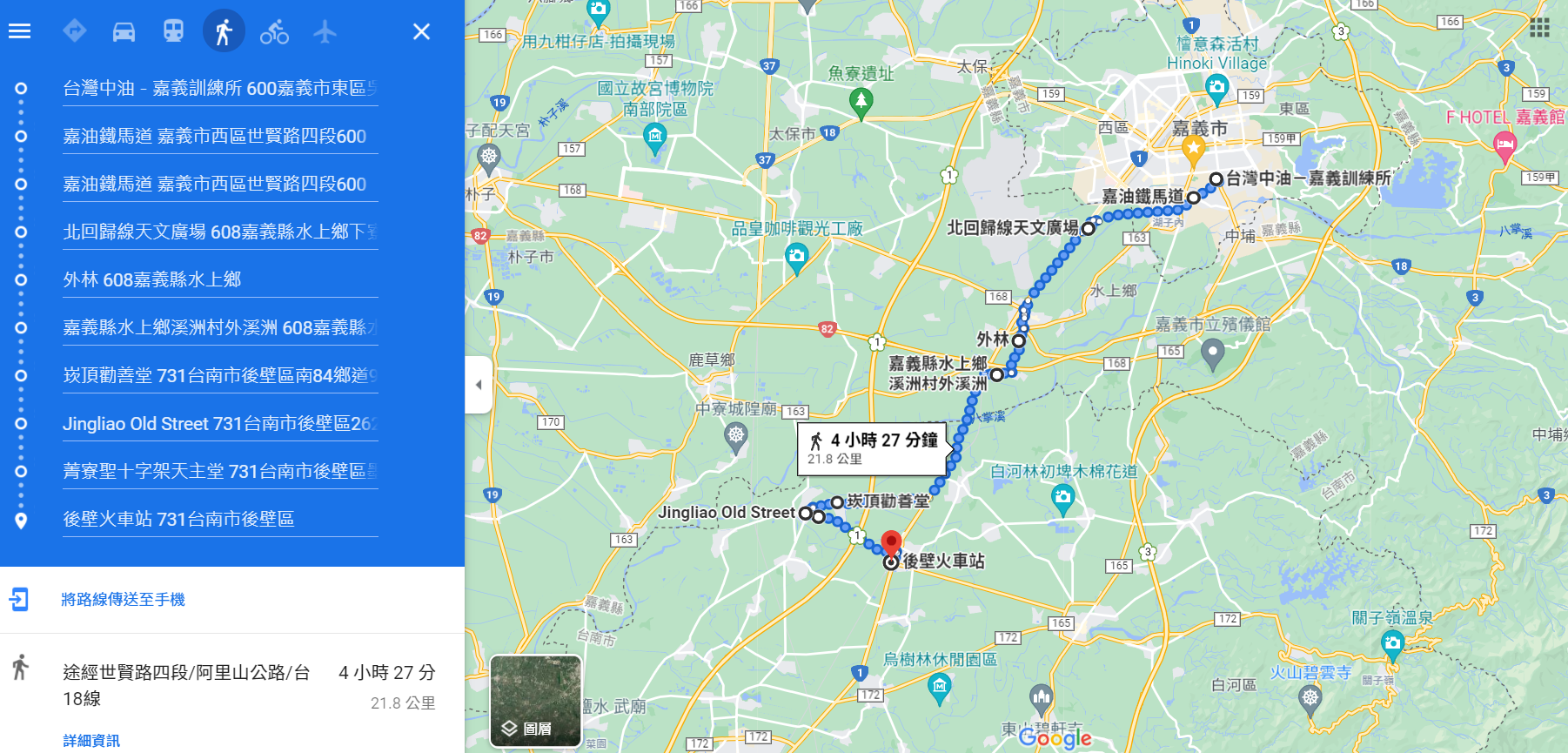Send the route to your phone
The height and width of the screenshot is (753, 1568).
coord(123,600)
